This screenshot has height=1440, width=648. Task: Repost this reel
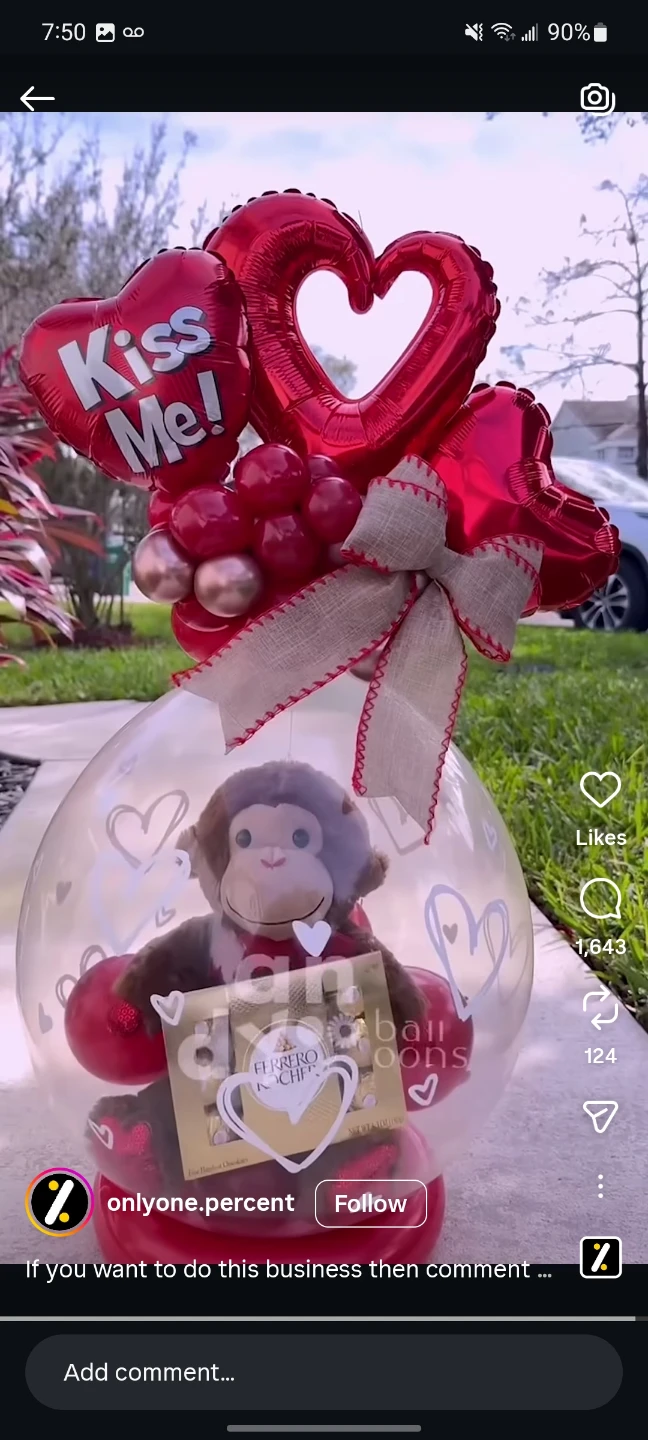pyautogui.click(x=600, y=1009)
